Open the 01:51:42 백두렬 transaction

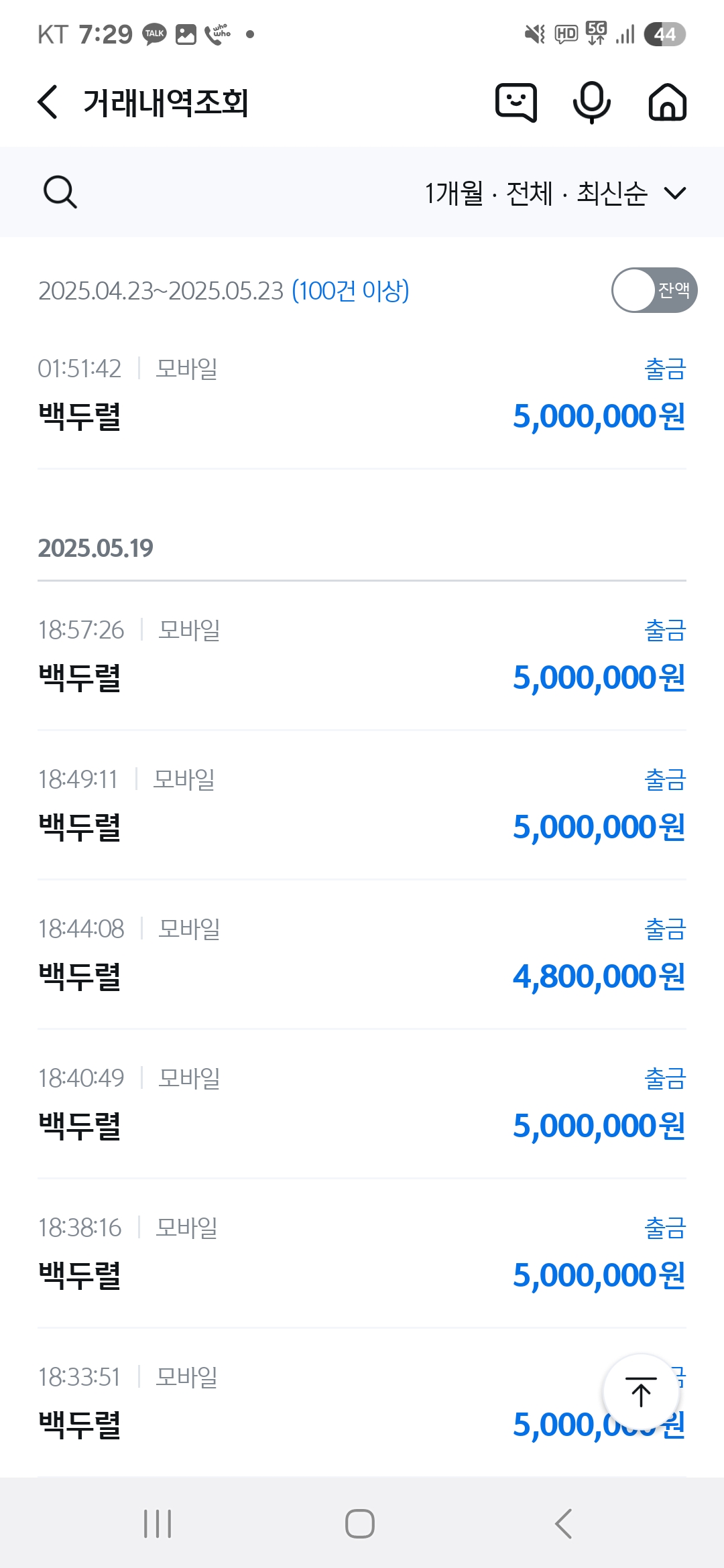362,396
